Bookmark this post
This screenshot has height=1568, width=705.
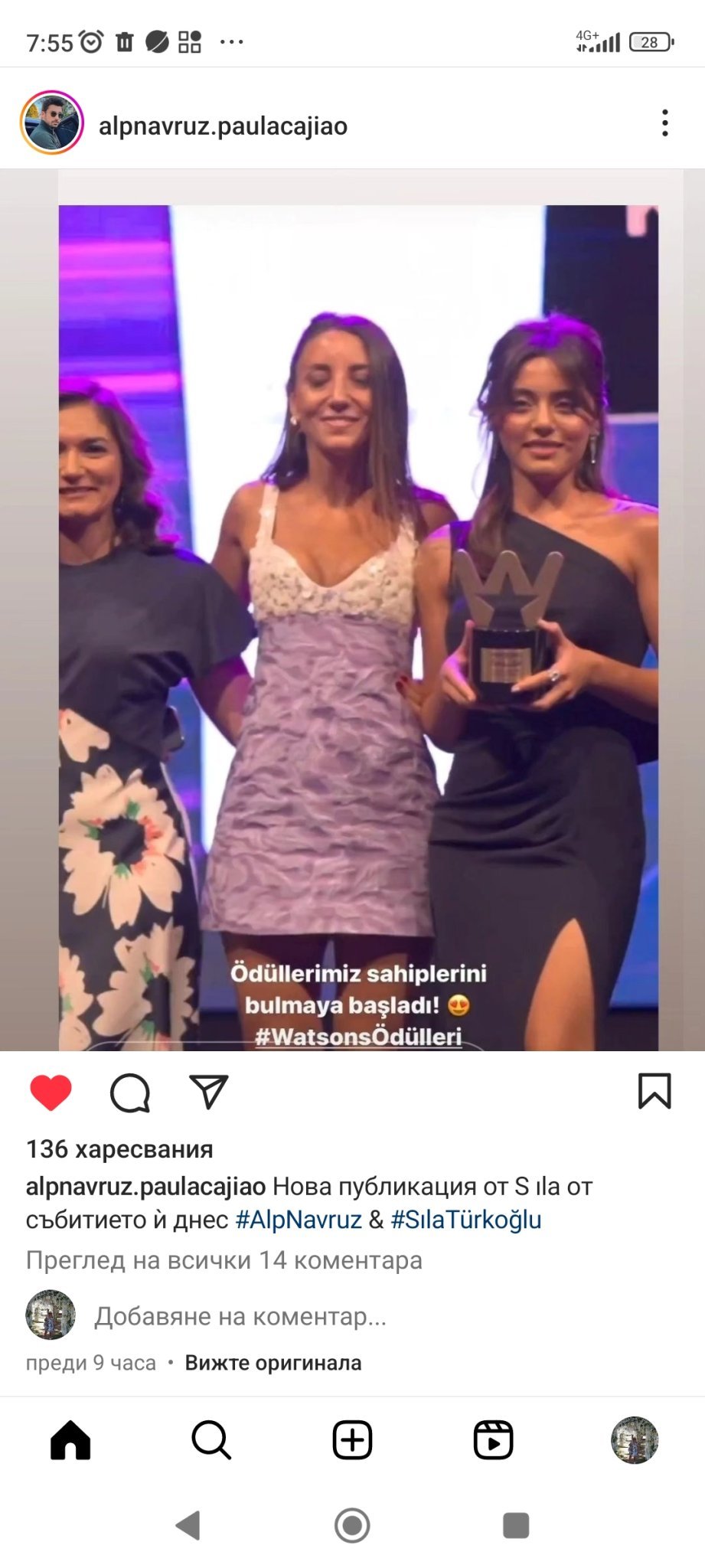click(654, 1091)
